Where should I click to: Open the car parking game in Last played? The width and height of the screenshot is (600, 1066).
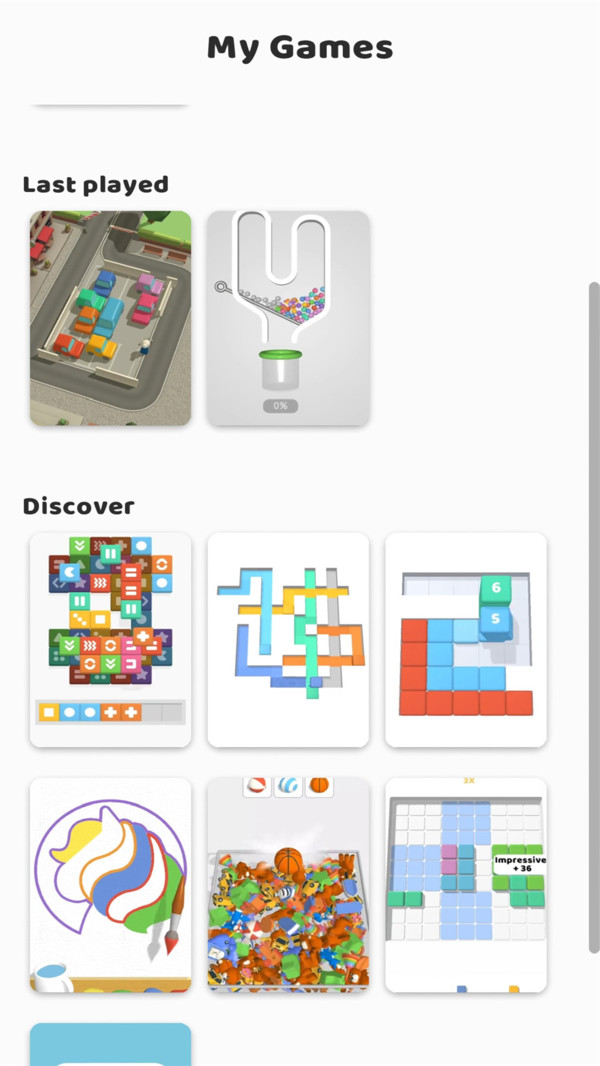[x=110, y=318]
